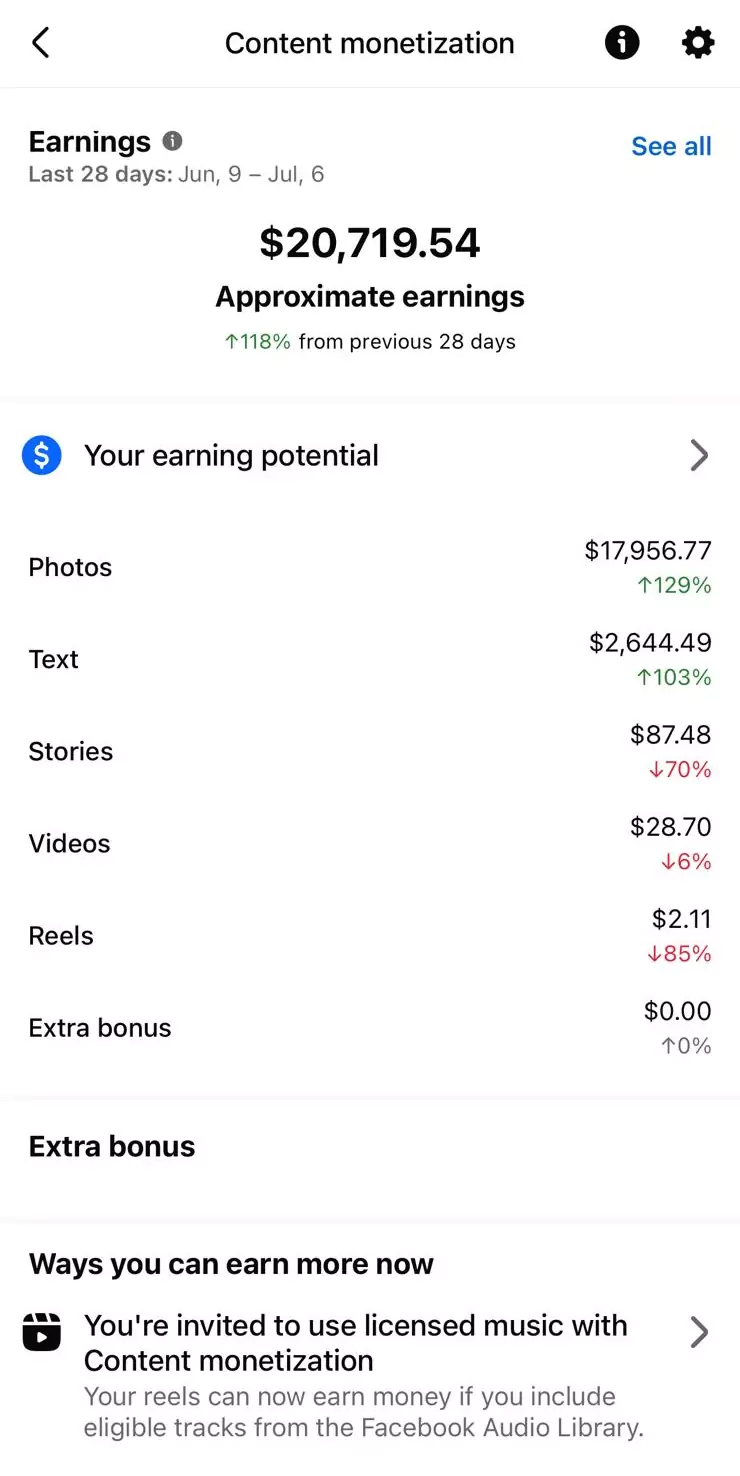The height and width of the screenshot is (1476, 740).
Task: Go back from Content monetization
Action: [40, 43]
